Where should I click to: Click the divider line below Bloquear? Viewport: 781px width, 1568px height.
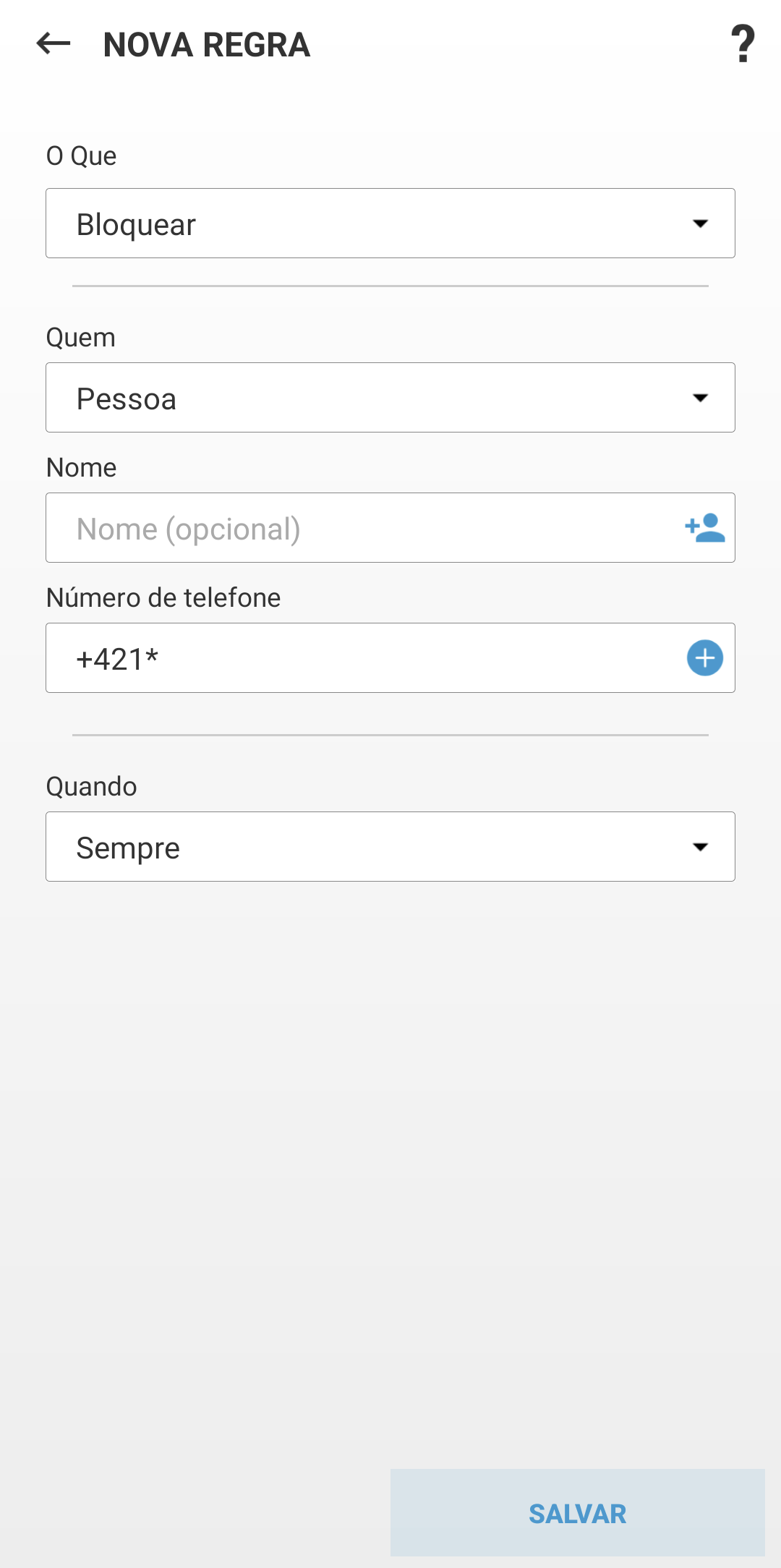coord(390,286)
